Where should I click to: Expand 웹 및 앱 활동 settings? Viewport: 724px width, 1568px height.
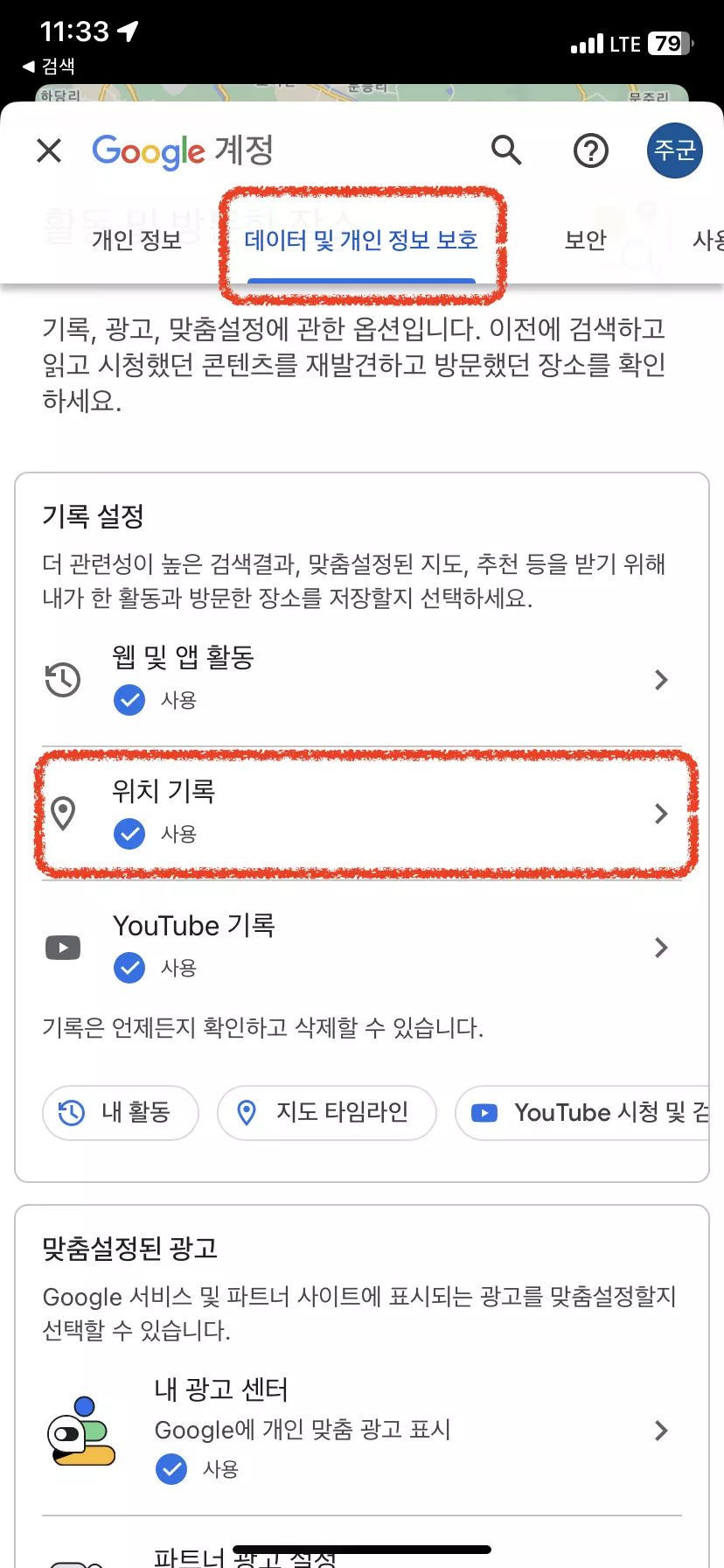[x=662, y=680]
